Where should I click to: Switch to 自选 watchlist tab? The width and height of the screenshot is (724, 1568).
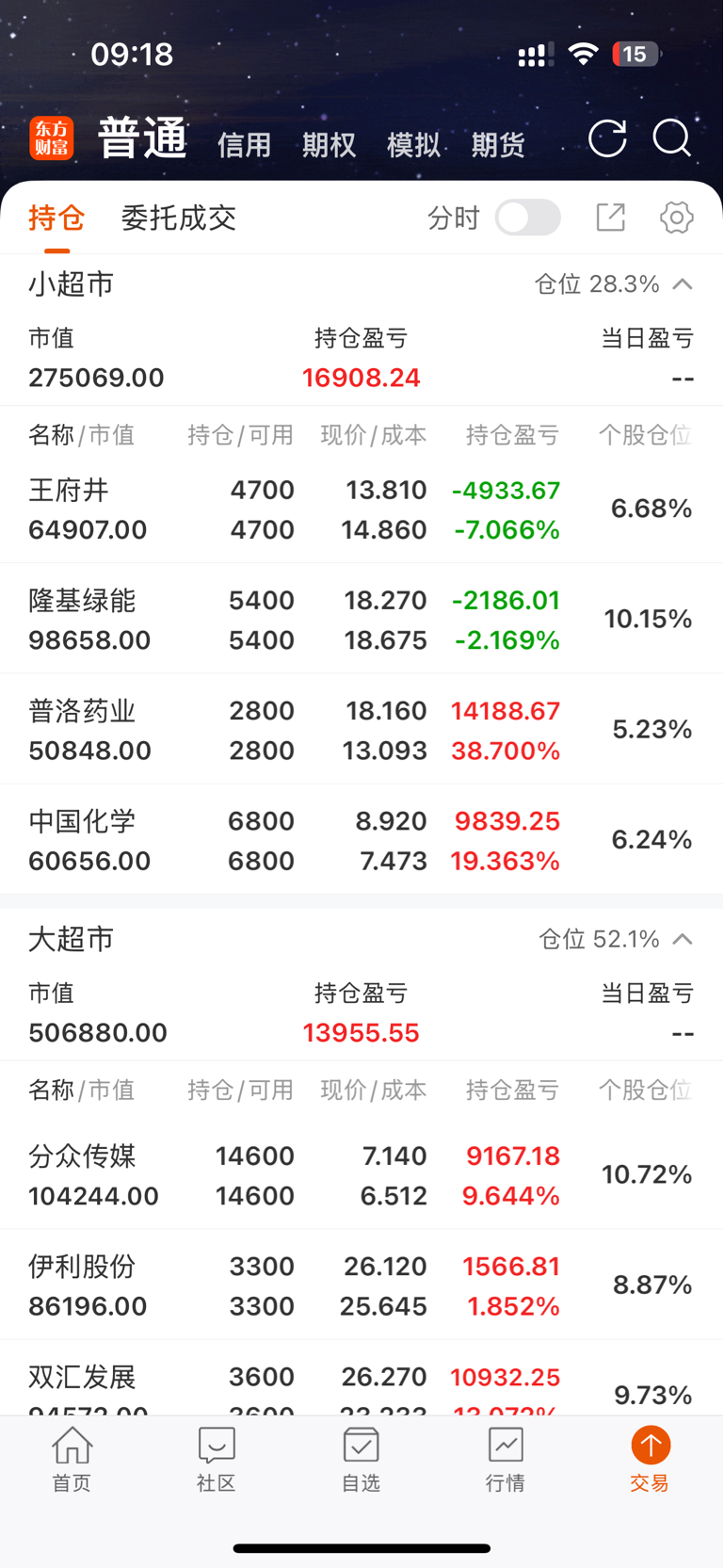[362, 1459]
